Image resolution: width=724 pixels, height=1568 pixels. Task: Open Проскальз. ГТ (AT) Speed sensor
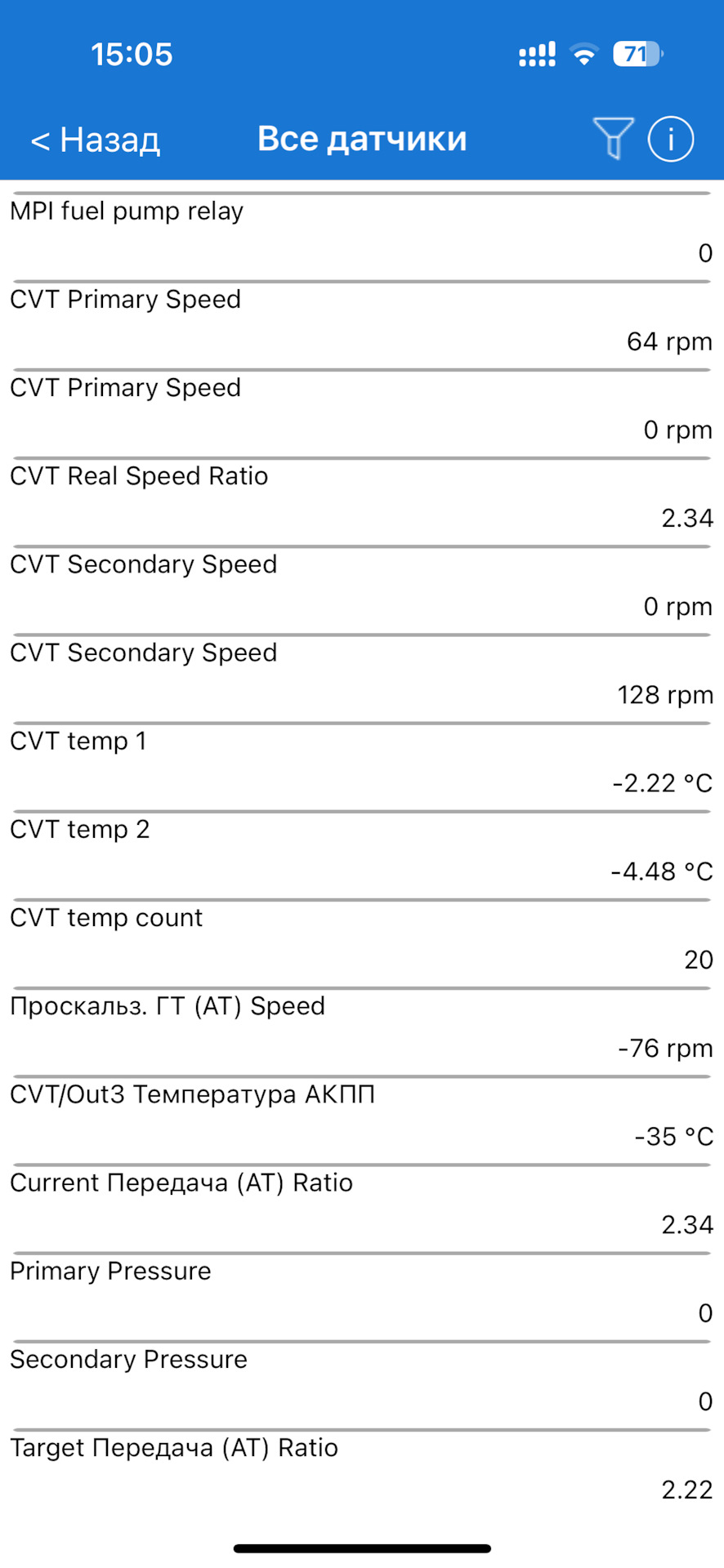(x=362, y=1031)
